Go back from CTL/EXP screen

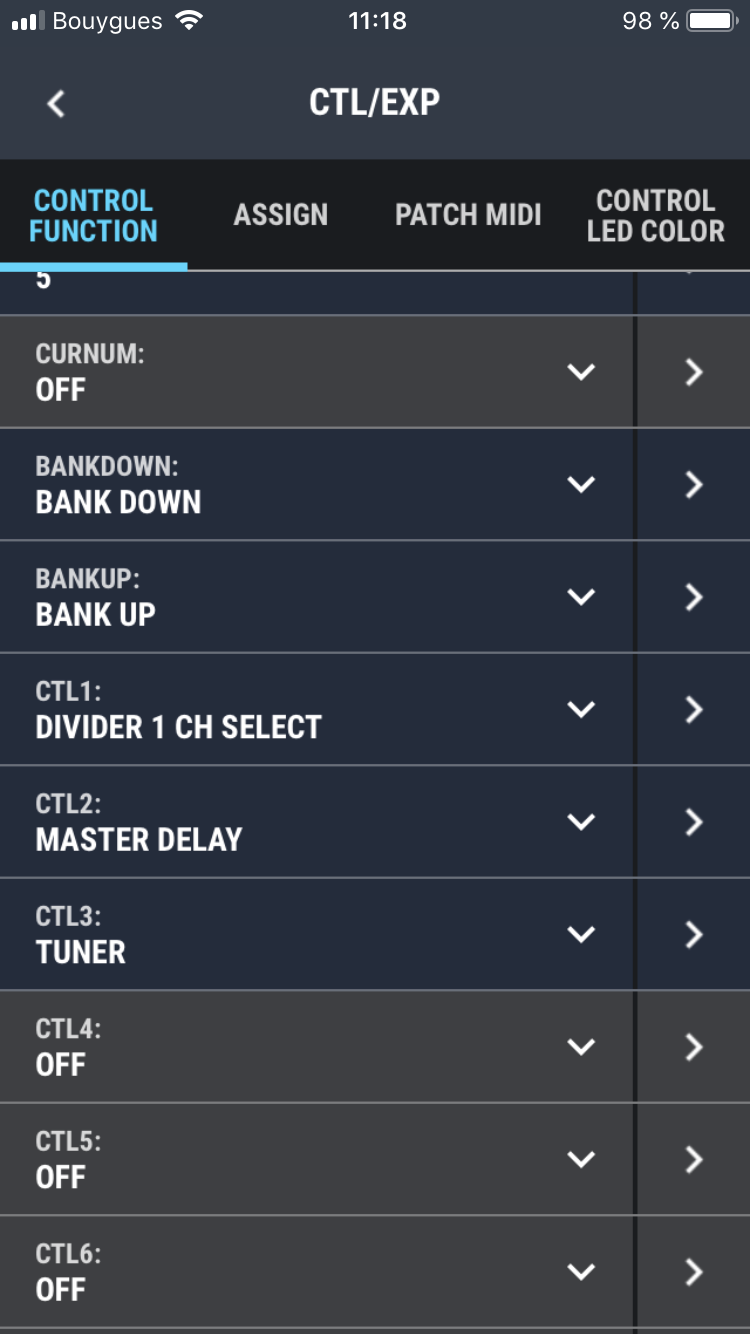point(56,103)
